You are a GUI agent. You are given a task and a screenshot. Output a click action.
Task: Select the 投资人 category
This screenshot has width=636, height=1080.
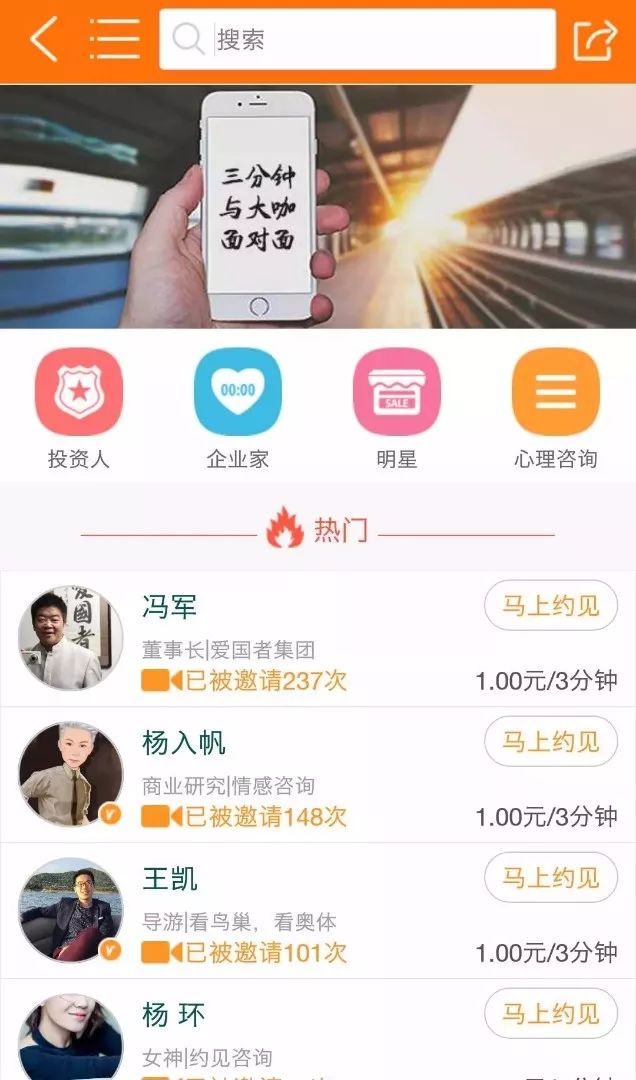79,408
